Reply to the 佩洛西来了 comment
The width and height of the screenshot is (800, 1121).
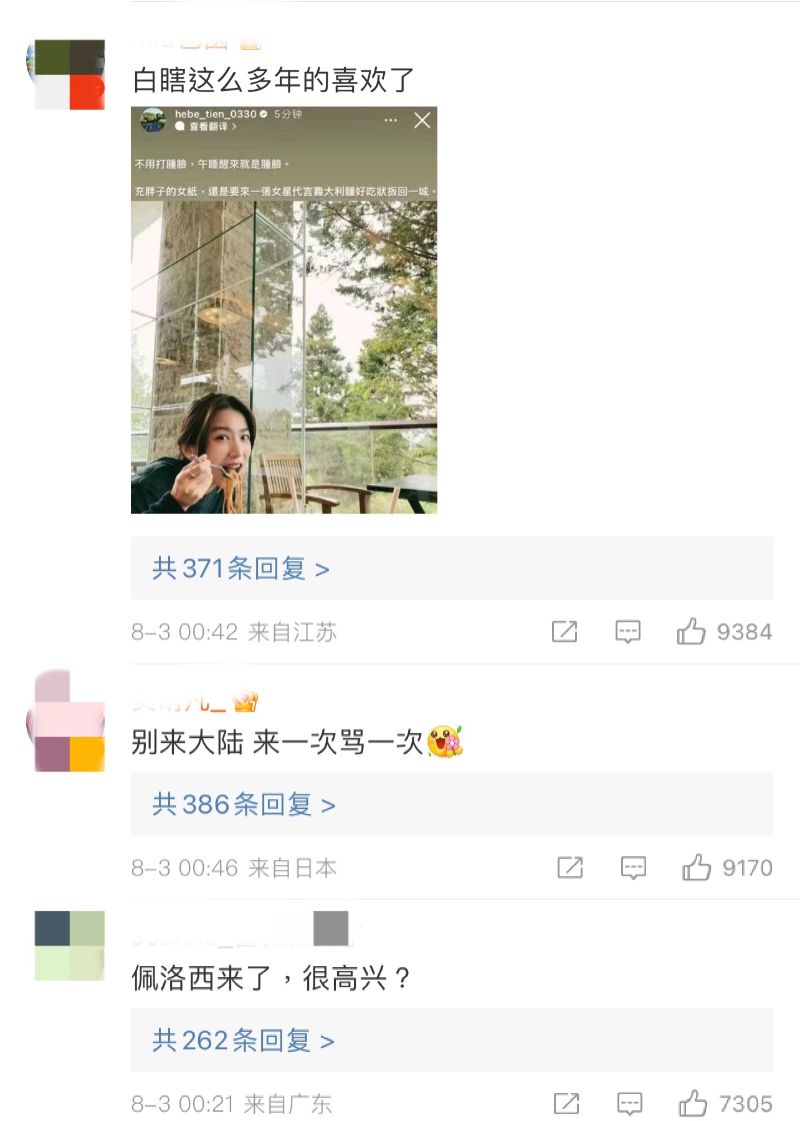(630, 1104)
